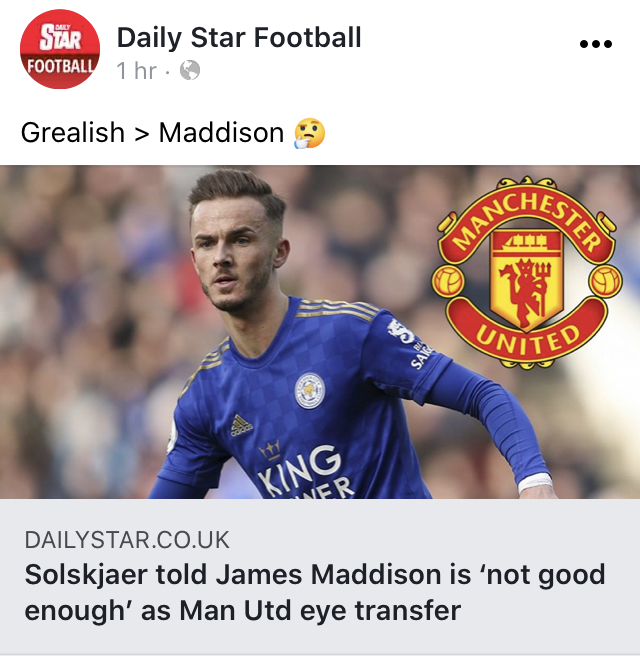Tap the Daily Star Football page name

point(239,37)
